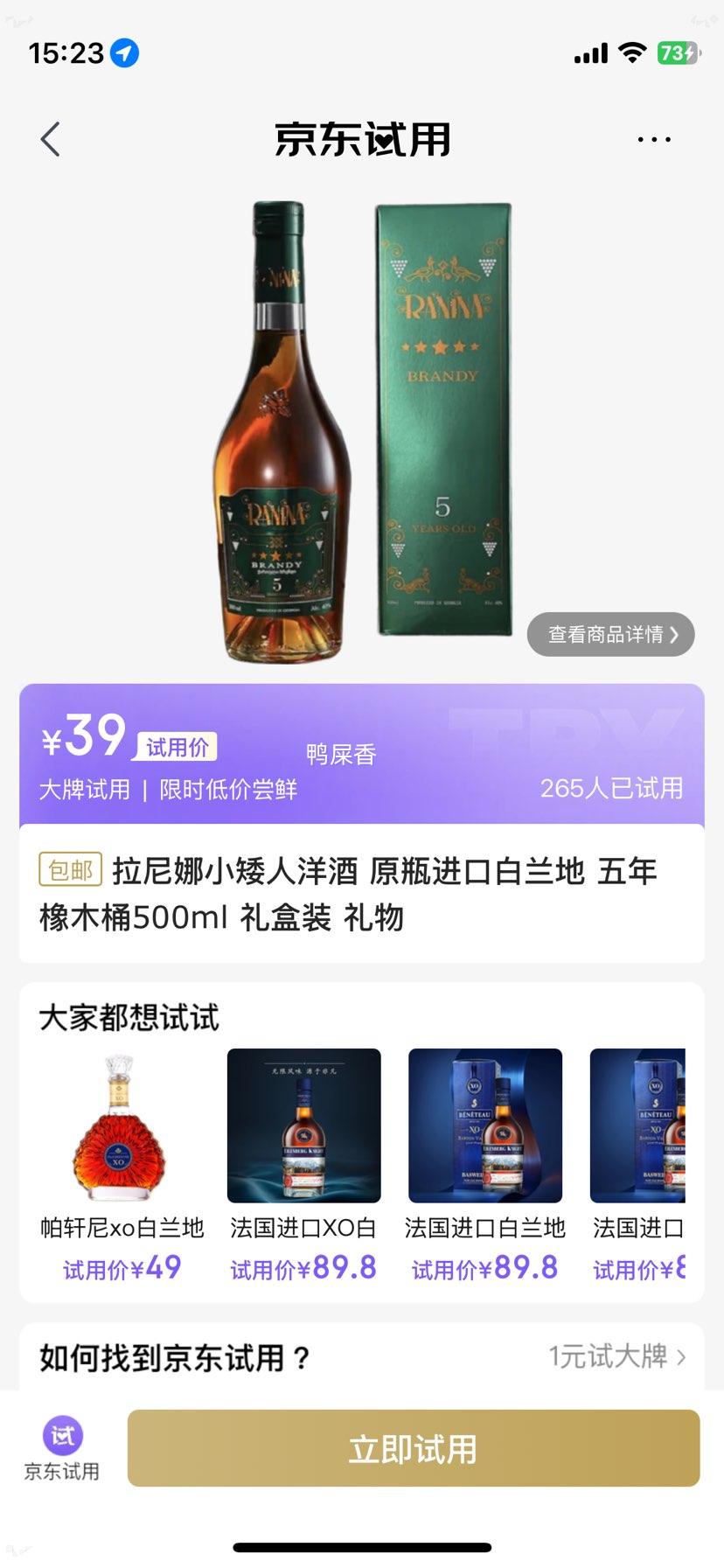Tap the Wi-Fi status icon
This screenshot has height=1568, width=724.
[x=633, y=51]
